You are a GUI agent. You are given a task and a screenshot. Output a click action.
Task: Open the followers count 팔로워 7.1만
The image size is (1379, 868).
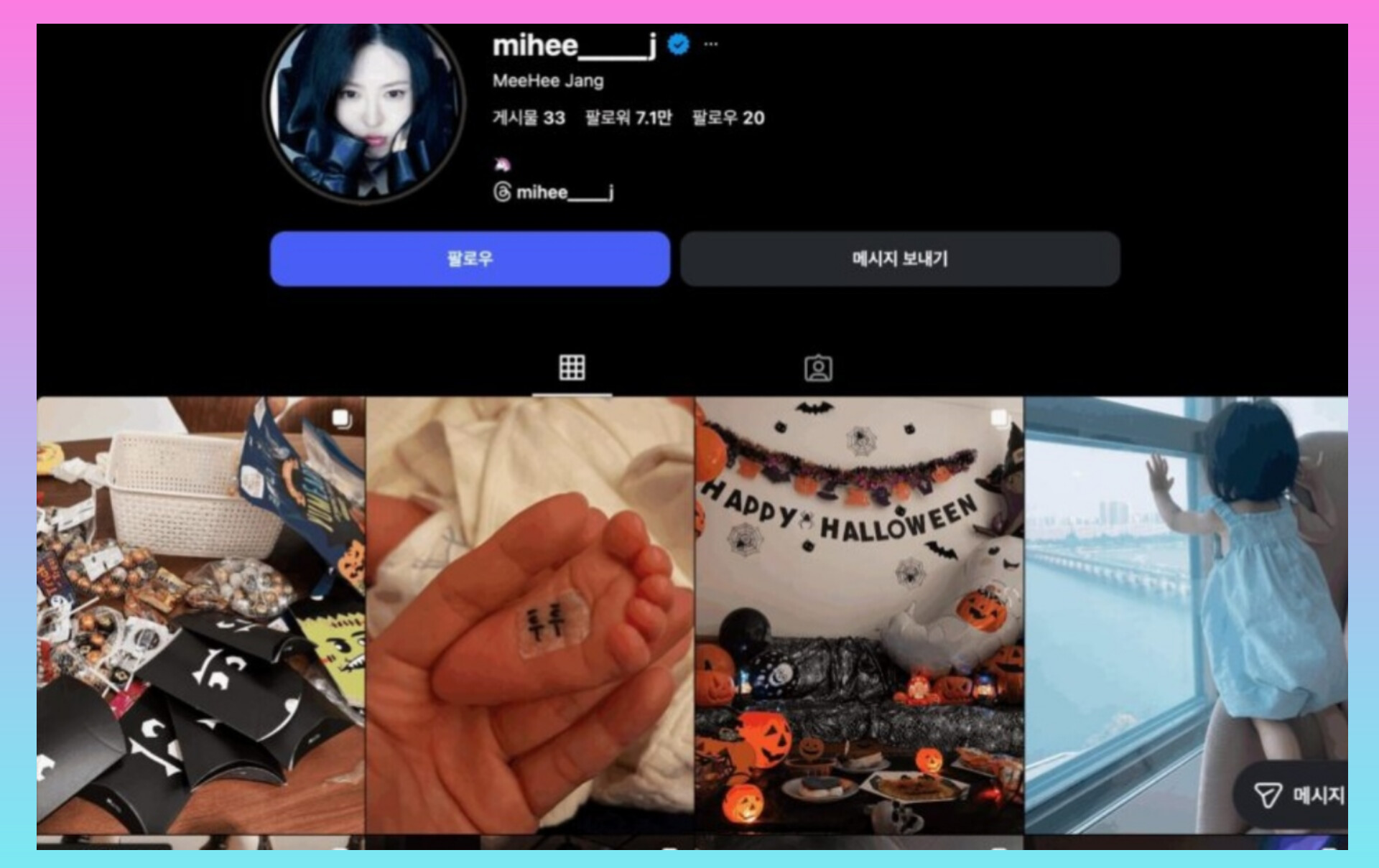(x=628, y=118)
